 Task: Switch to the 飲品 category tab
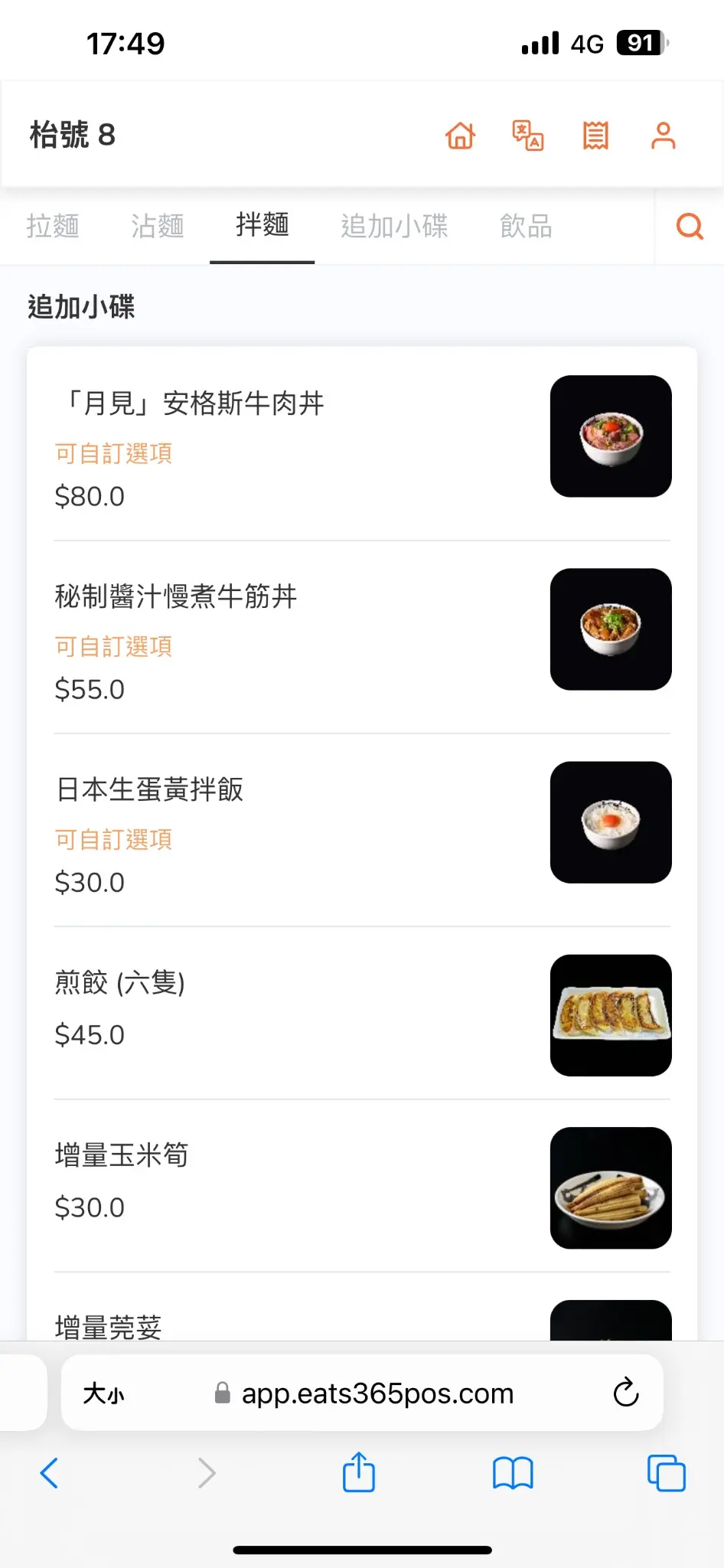(x=526, y=226)
